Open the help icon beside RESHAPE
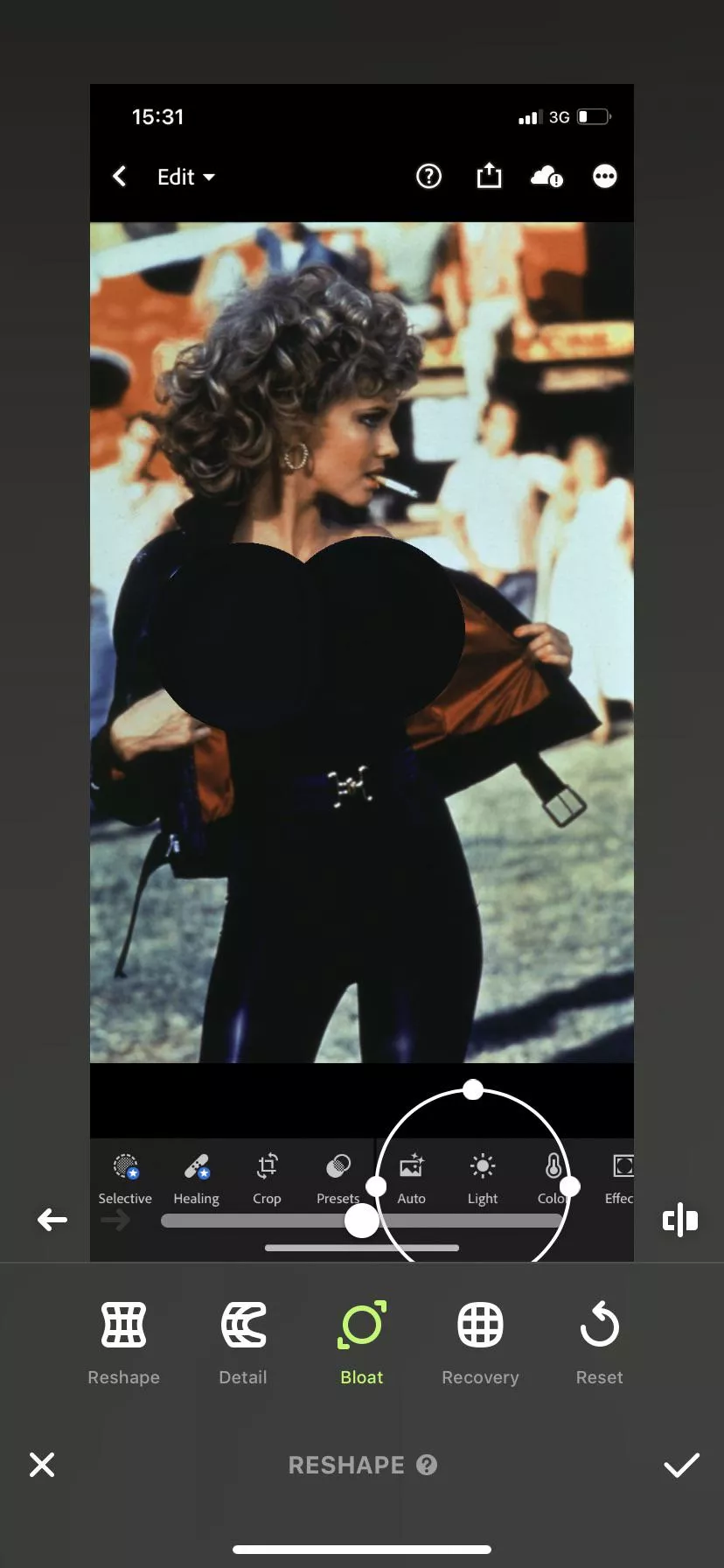This screenshot has width=724, height=1568. (427, 1465)
